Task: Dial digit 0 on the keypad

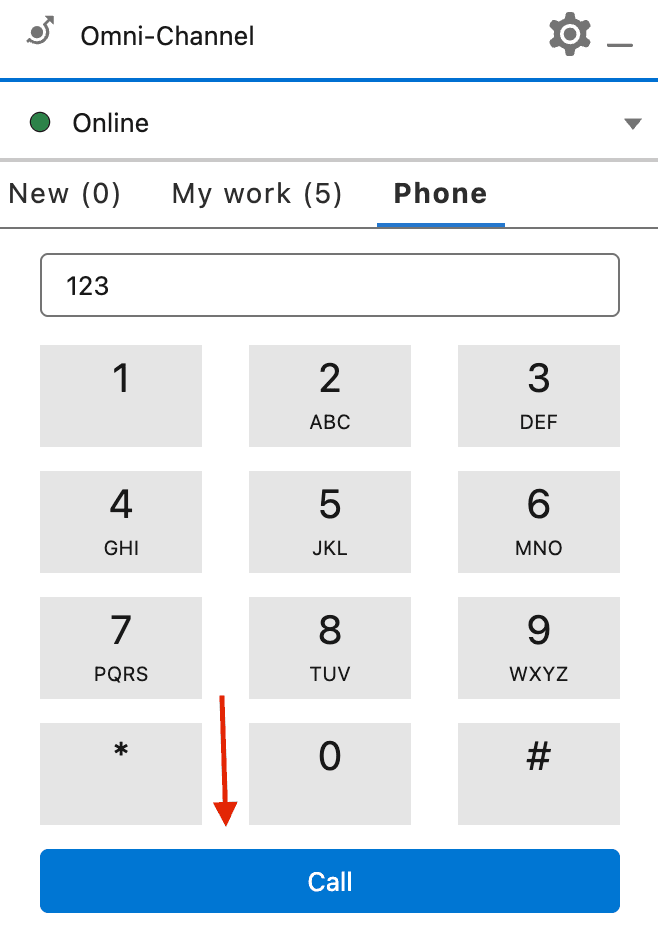Action: [330, 774]
